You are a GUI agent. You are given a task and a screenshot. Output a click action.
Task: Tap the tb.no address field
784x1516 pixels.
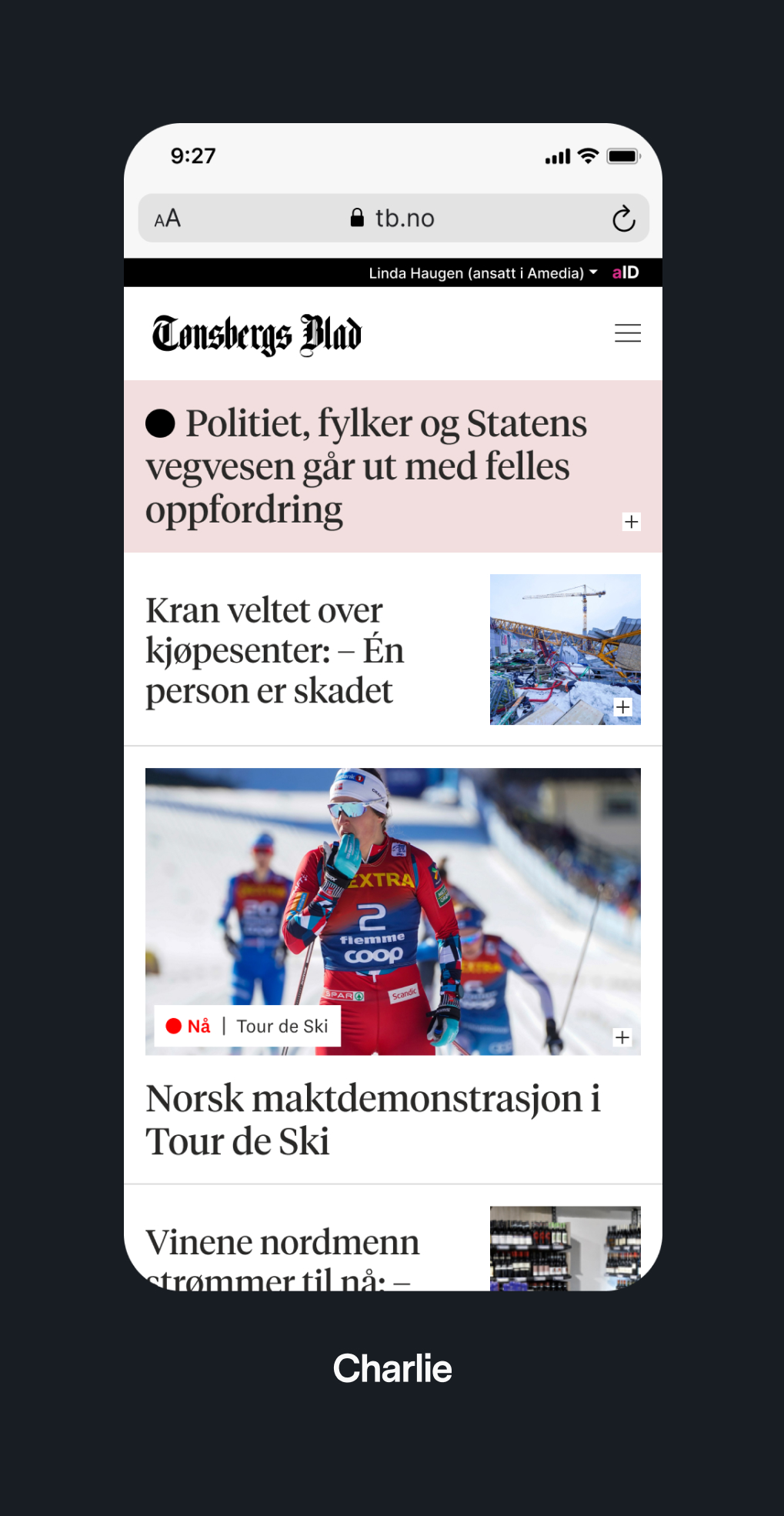[392, 219]
